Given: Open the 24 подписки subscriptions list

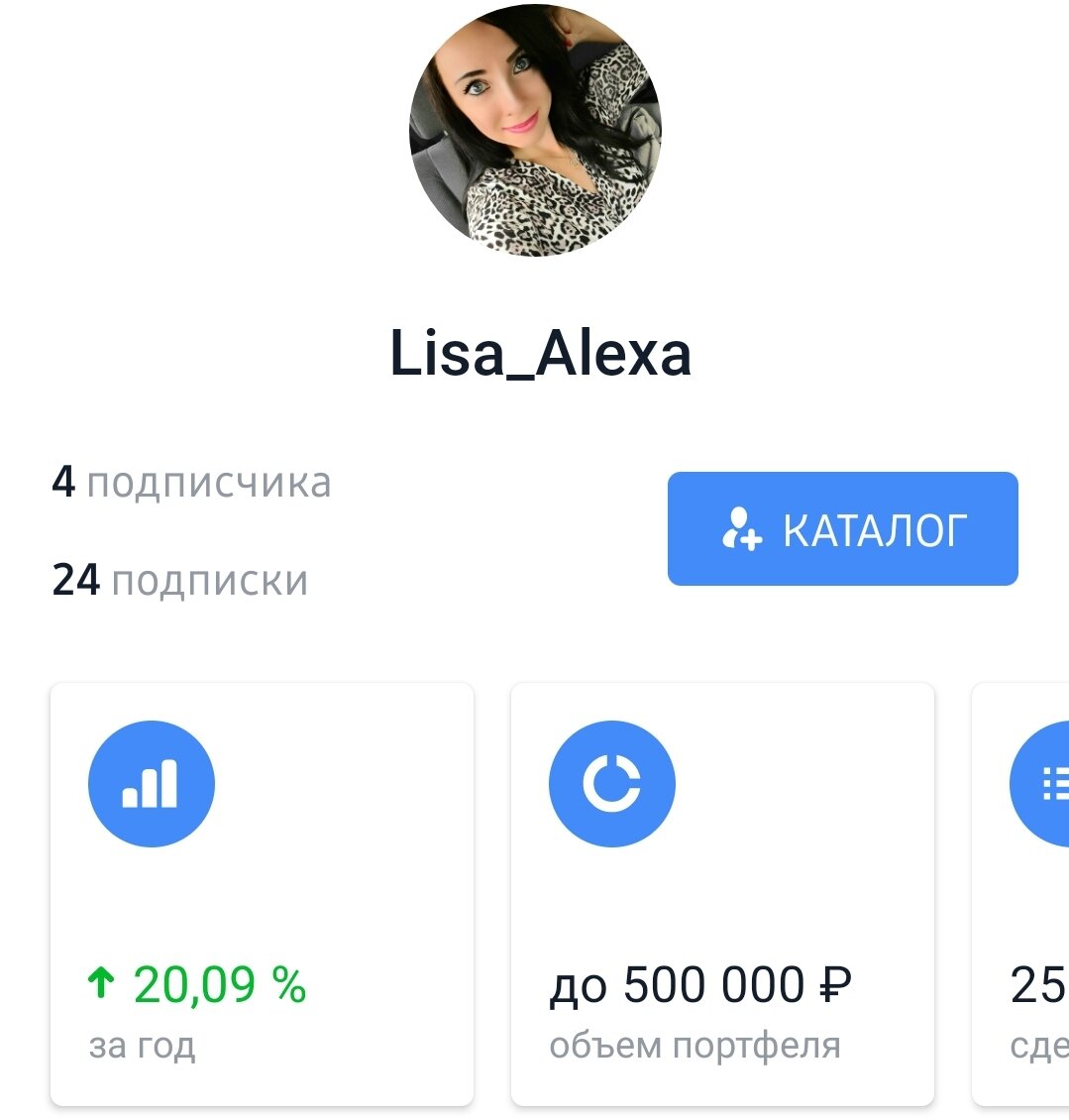Looking at the screenshot, I should click(179, 580).
